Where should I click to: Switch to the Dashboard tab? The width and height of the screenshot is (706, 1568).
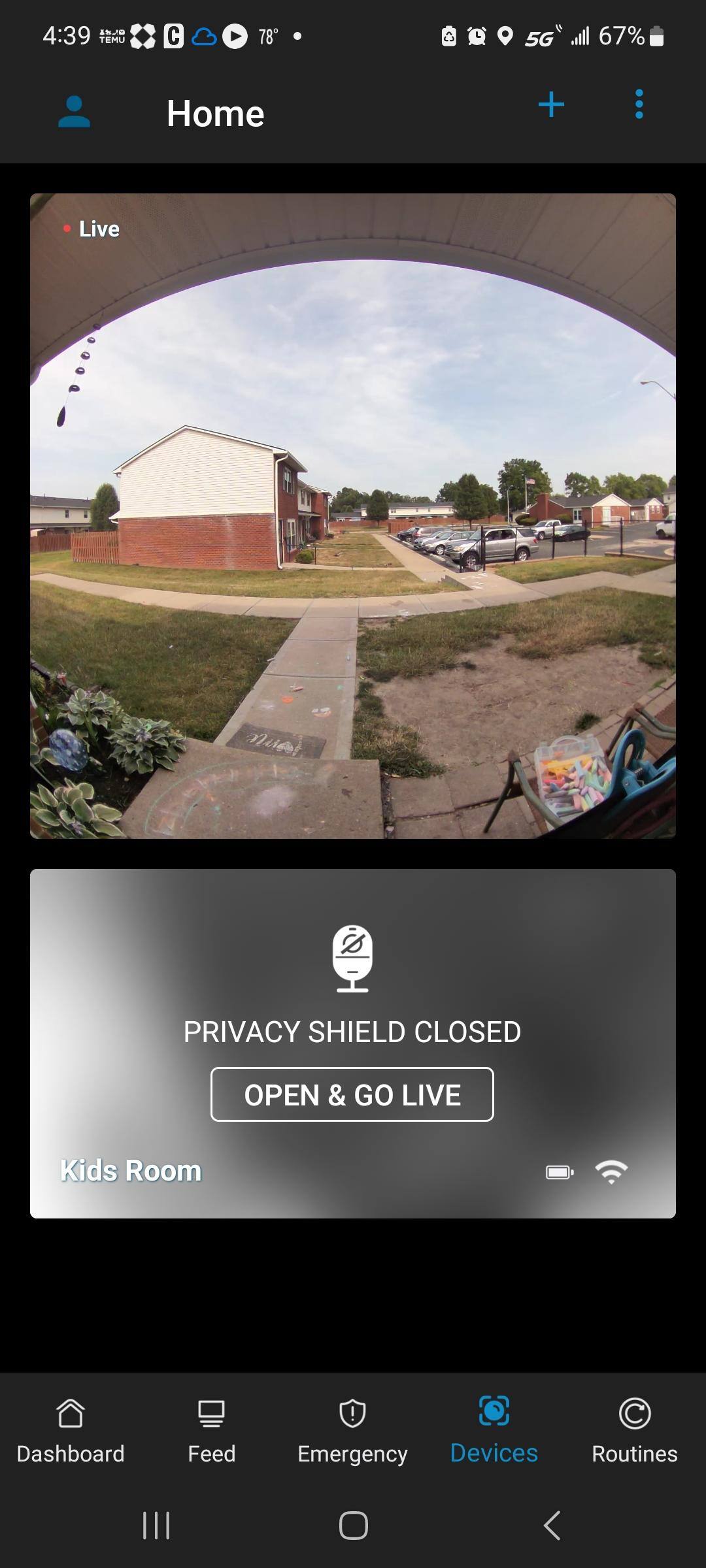[x=71, y=1429]
